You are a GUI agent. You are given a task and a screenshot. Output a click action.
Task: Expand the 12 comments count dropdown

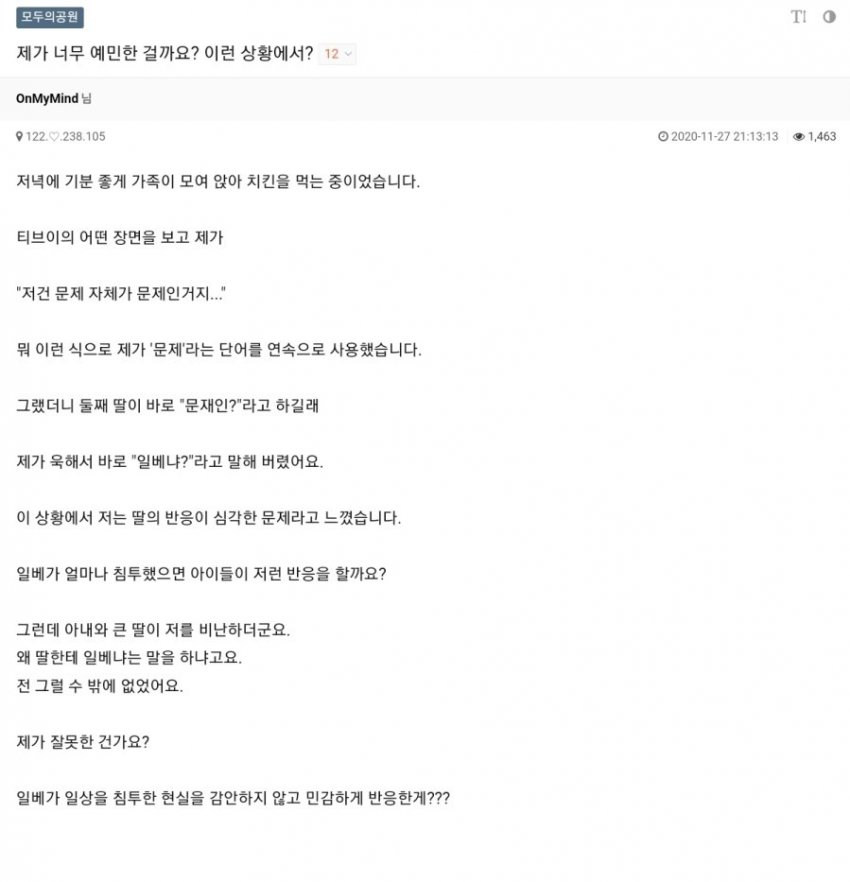click(337, 54)
